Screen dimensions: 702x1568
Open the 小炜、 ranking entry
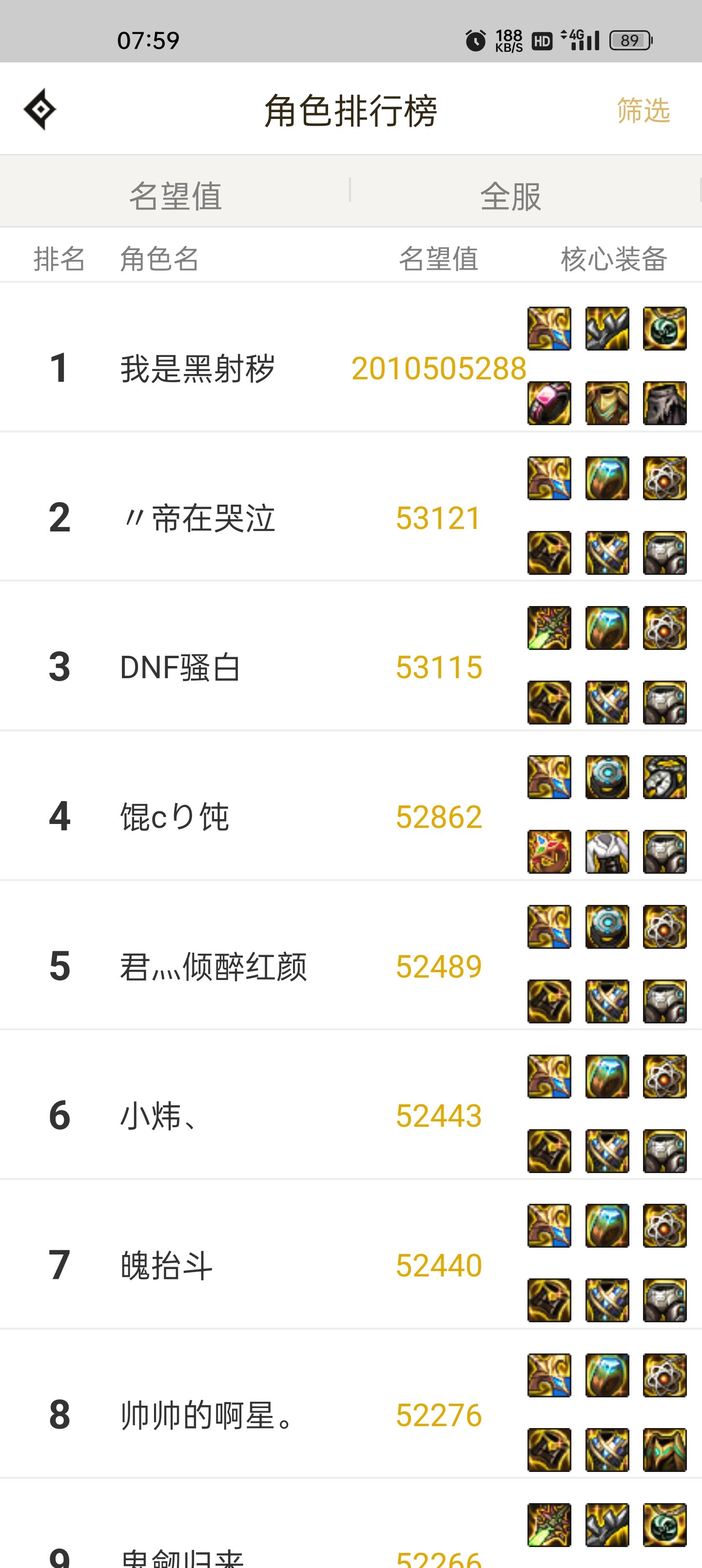(x=159, y=1116)
